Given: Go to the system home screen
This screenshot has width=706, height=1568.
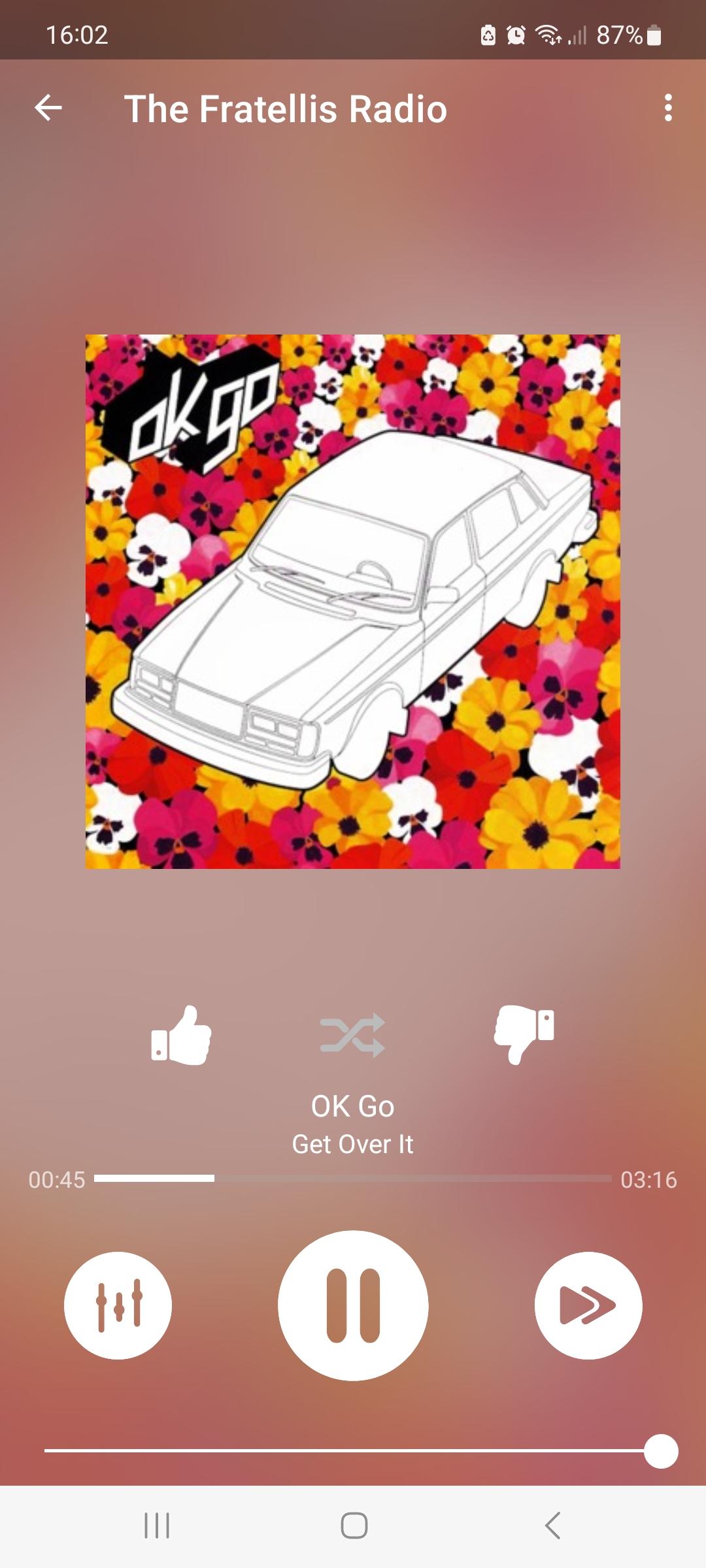Looking at the screenshot, I should point(354,1526).
